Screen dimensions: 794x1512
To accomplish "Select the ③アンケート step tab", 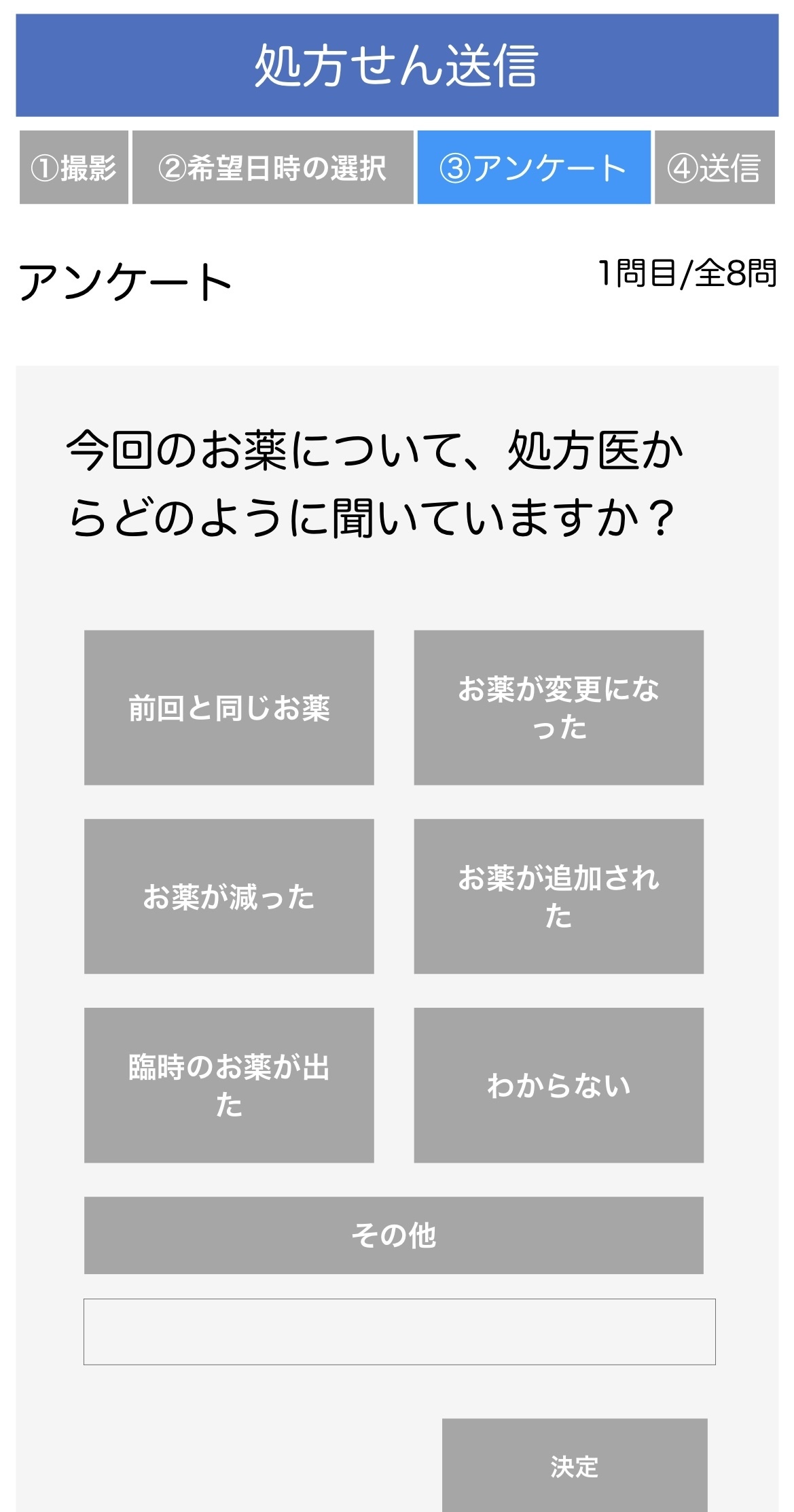I will tap(534, 167).
